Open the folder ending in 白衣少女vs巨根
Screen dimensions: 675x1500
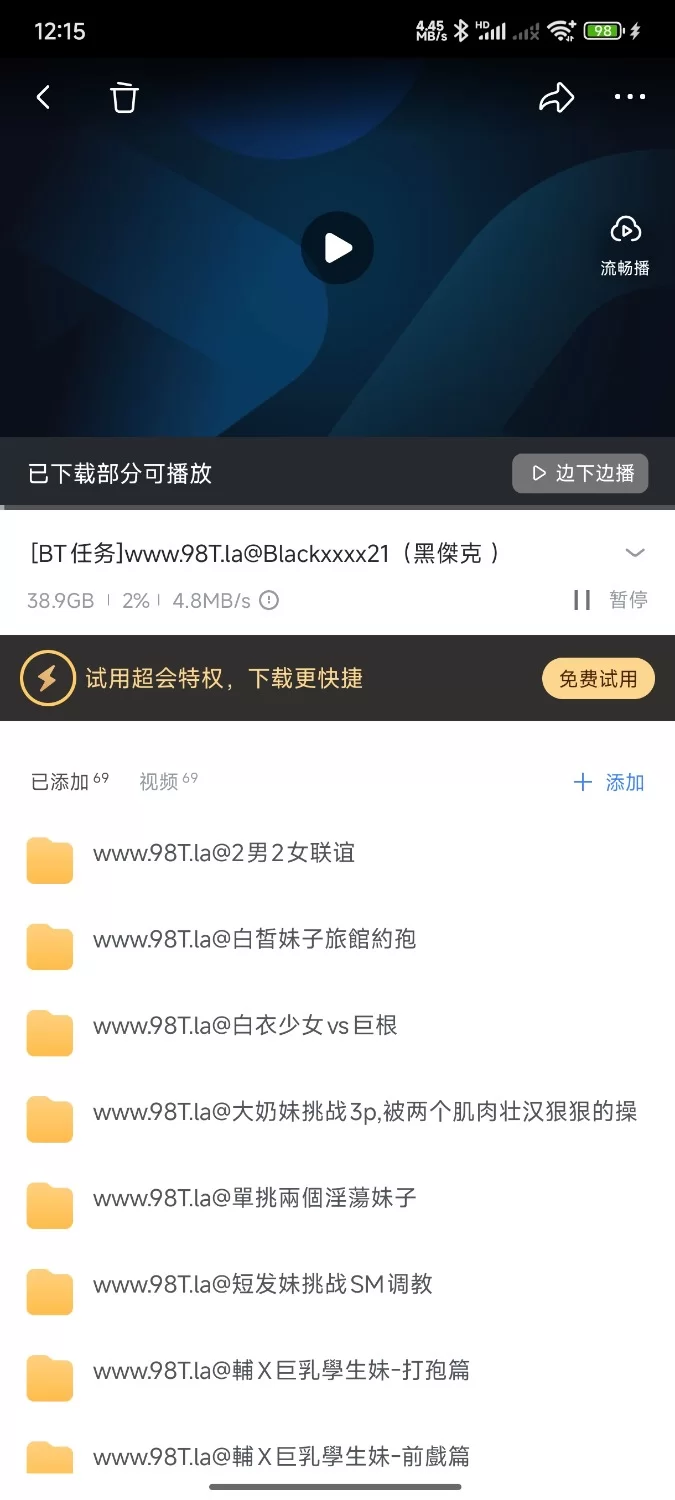[245, 1025]
